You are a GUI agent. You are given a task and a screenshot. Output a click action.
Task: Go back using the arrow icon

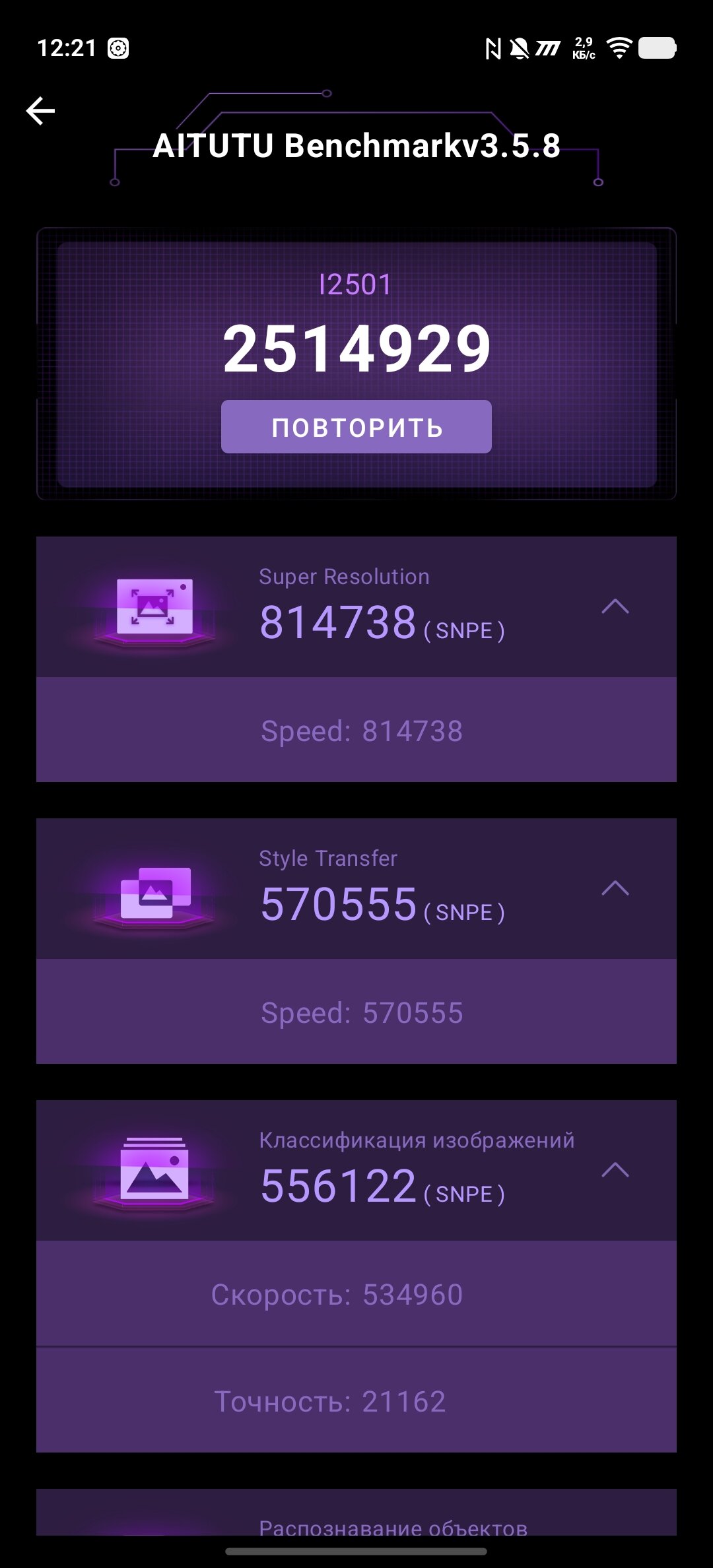(40, 111)
